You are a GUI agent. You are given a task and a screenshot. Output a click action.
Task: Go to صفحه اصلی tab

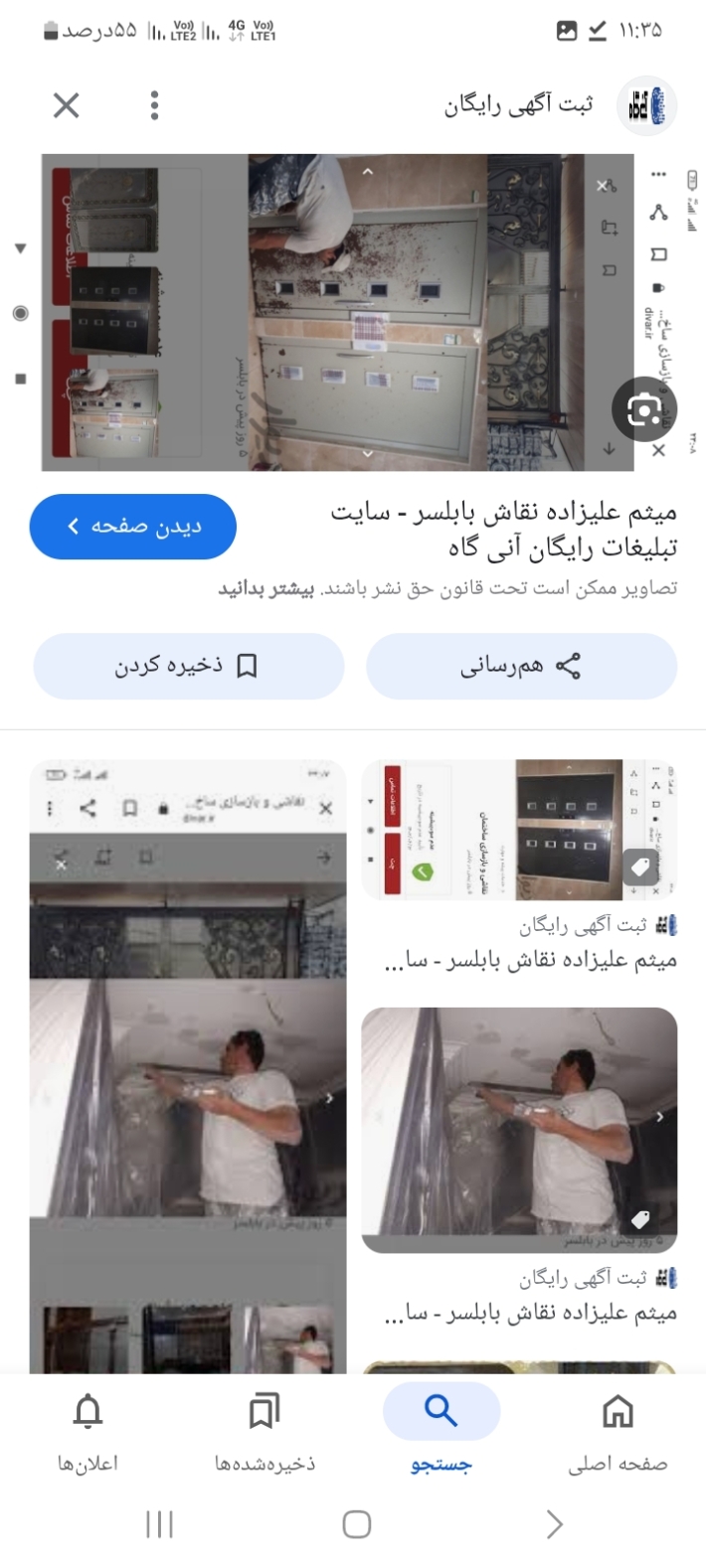pyautogui.click(x=618, y=1432)
